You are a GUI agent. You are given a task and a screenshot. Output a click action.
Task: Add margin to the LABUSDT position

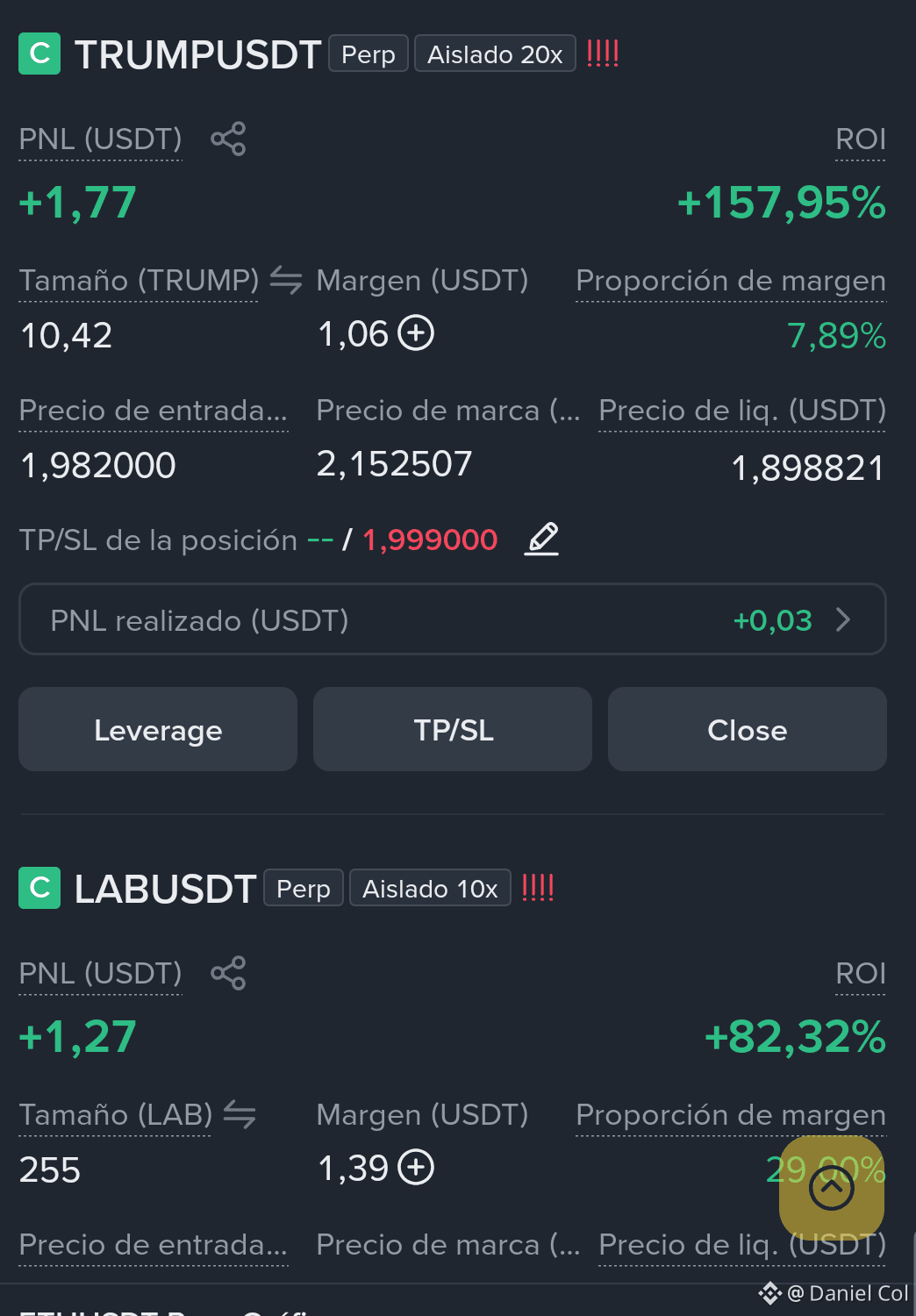416,1168
